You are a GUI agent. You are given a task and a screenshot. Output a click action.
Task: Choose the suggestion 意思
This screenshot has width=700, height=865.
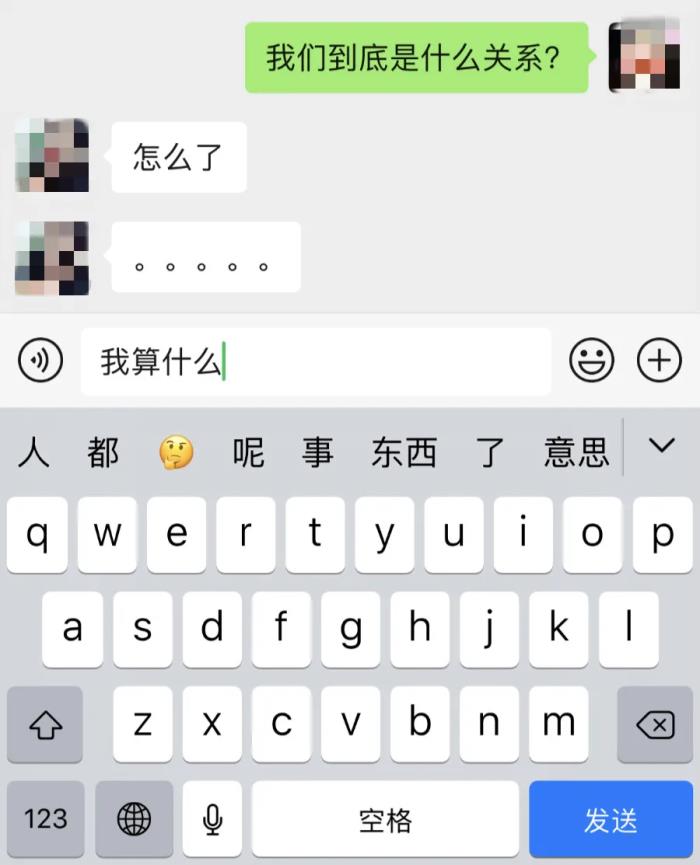[x=577, y=453]
